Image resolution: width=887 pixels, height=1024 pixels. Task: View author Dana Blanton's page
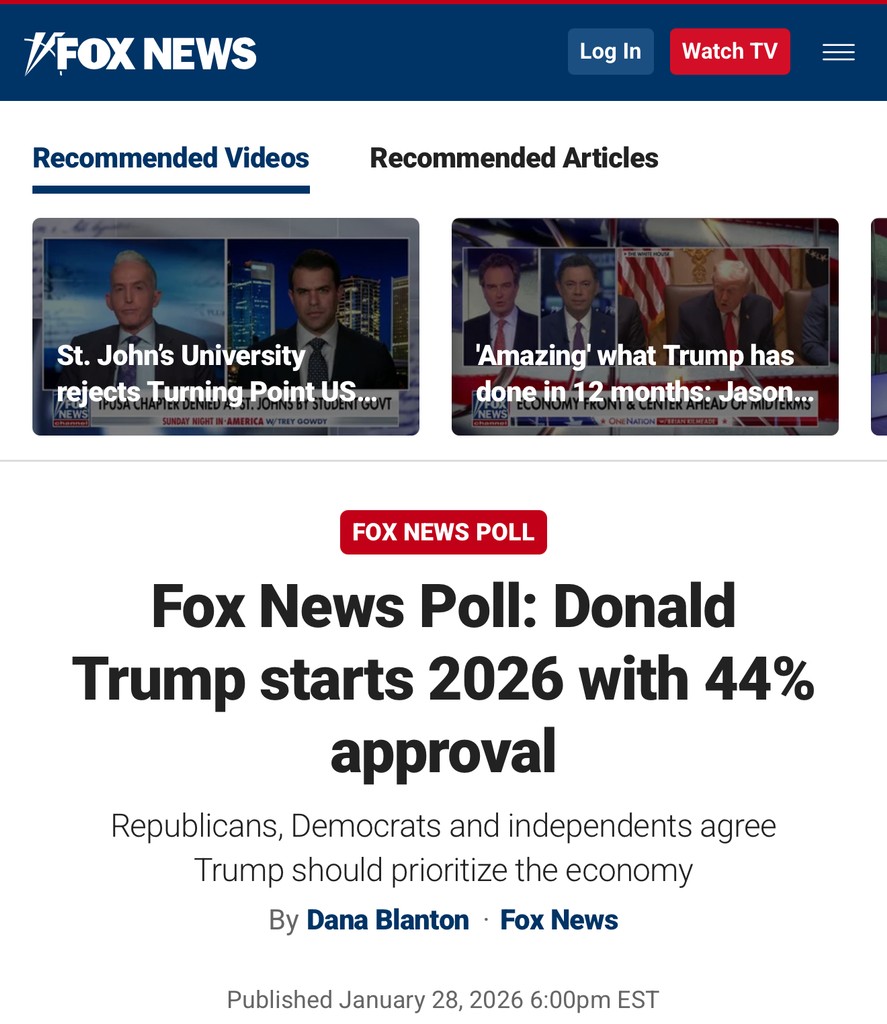(x=387, y=920)
